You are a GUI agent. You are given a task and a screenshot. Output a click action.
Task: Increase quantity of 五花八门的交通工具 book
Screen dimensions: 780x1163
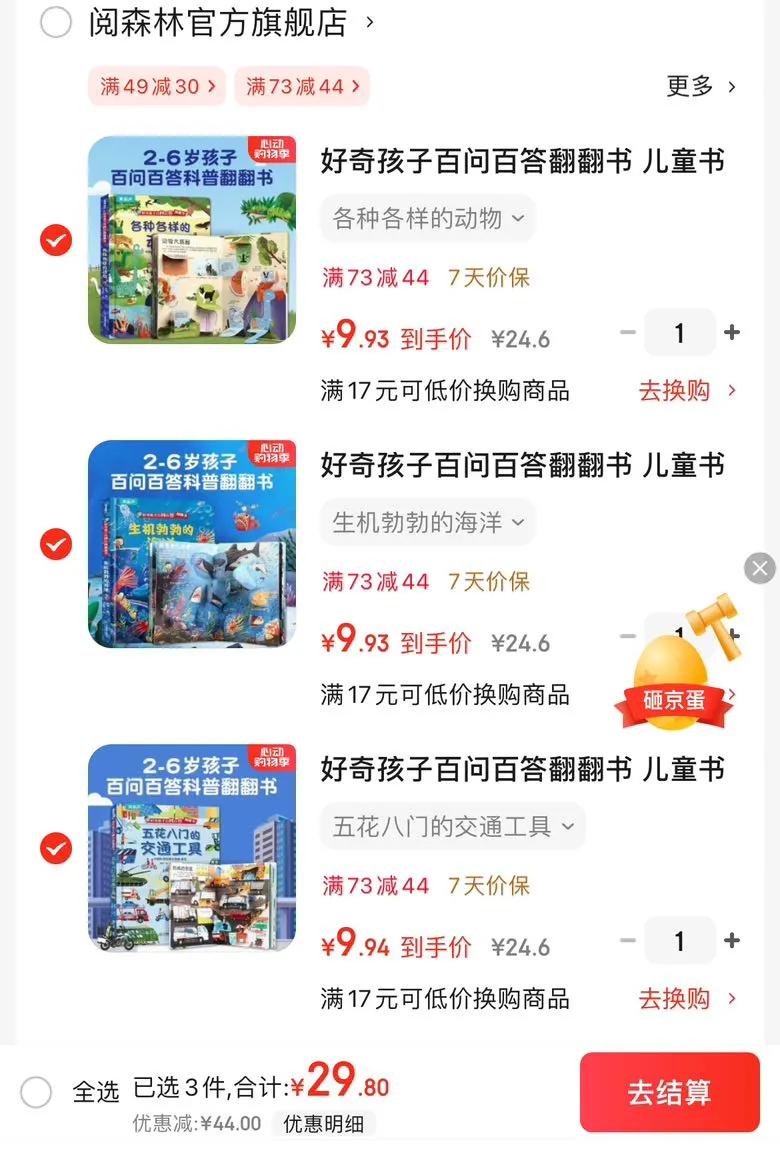[x=732, y=940]
